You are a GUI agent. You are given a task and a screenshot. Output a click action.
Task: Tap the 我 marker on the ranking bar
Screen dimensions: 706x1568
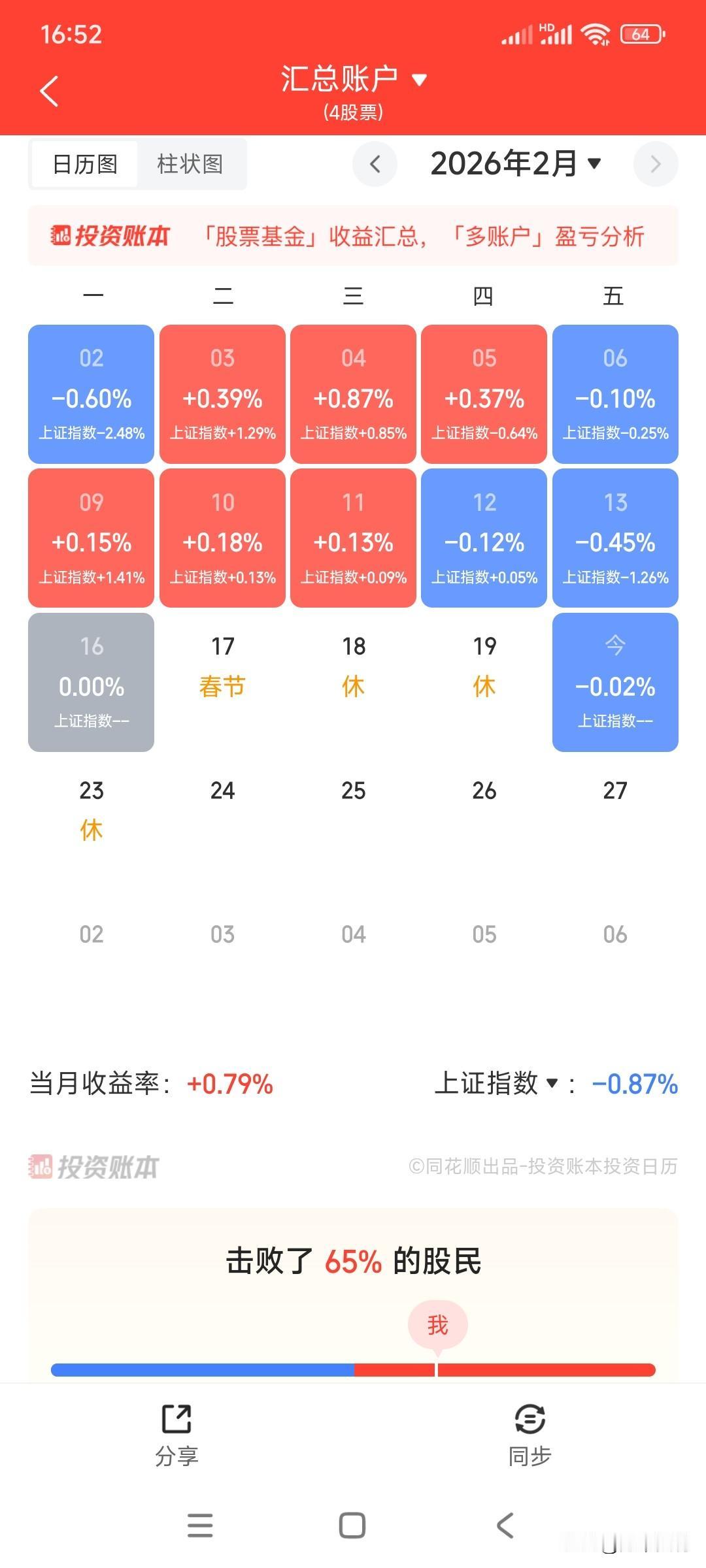tap(437, 1324)
